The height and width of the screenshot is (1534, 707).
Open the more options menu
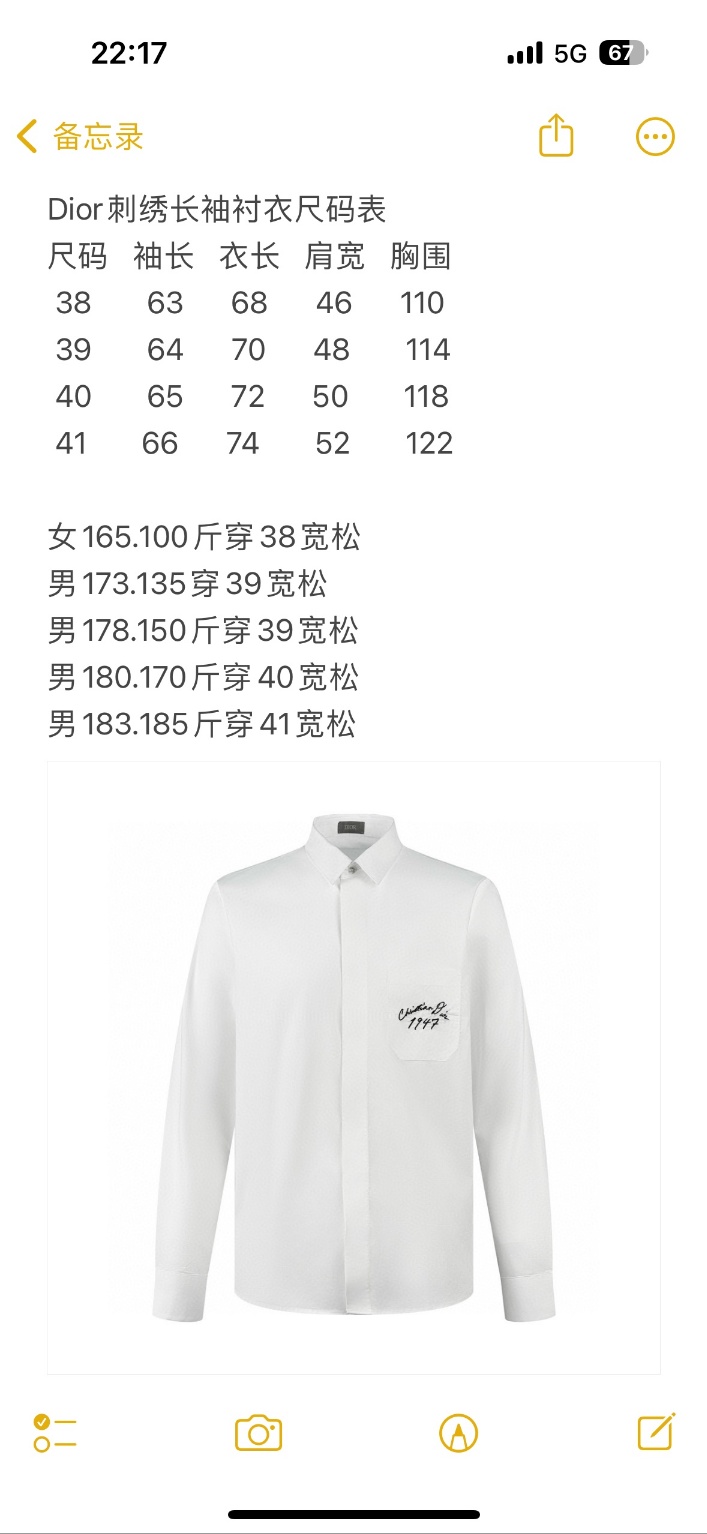(655, 137)
